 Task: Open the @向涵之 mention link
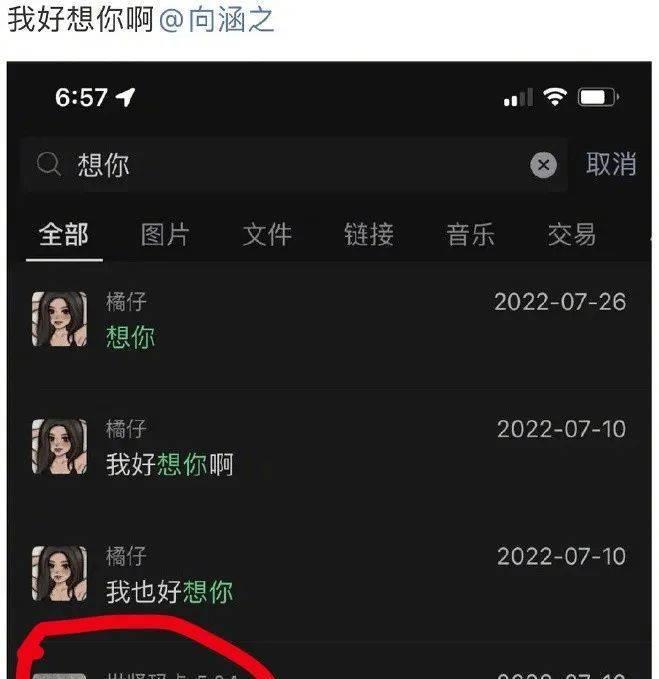(x=217, y=20)
